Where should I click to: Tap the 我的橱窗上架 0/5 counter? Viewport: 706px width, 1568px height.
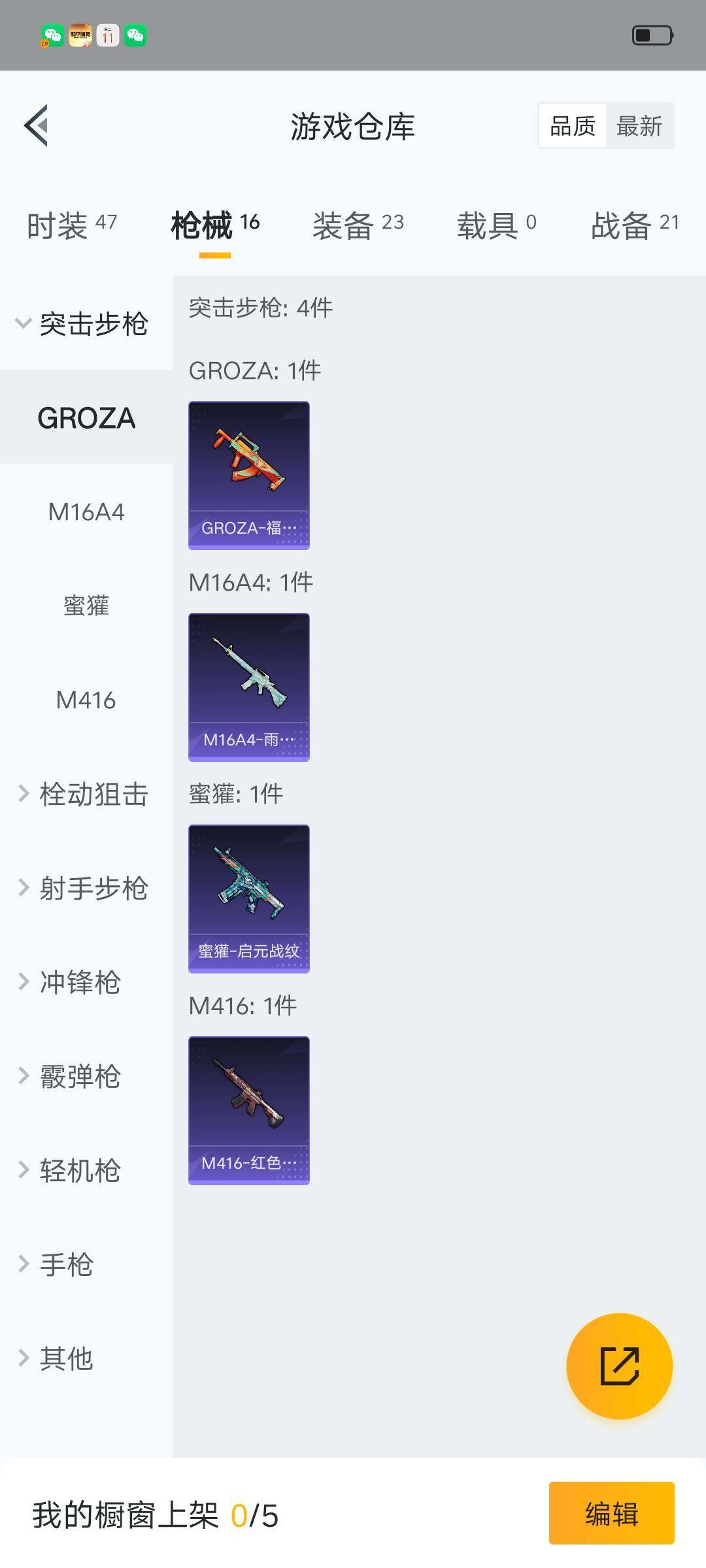pyautogui.click(x=154, y=1514)
